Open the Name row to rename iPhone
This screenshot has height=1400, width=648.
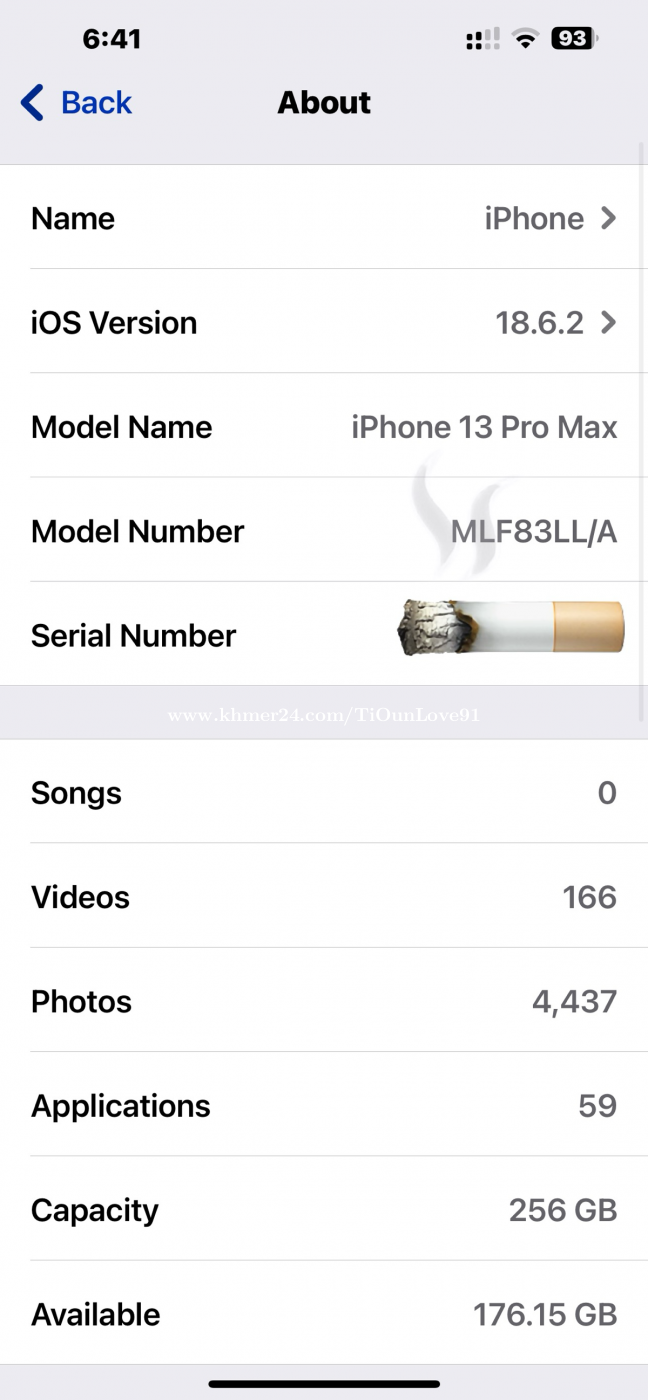324,218
